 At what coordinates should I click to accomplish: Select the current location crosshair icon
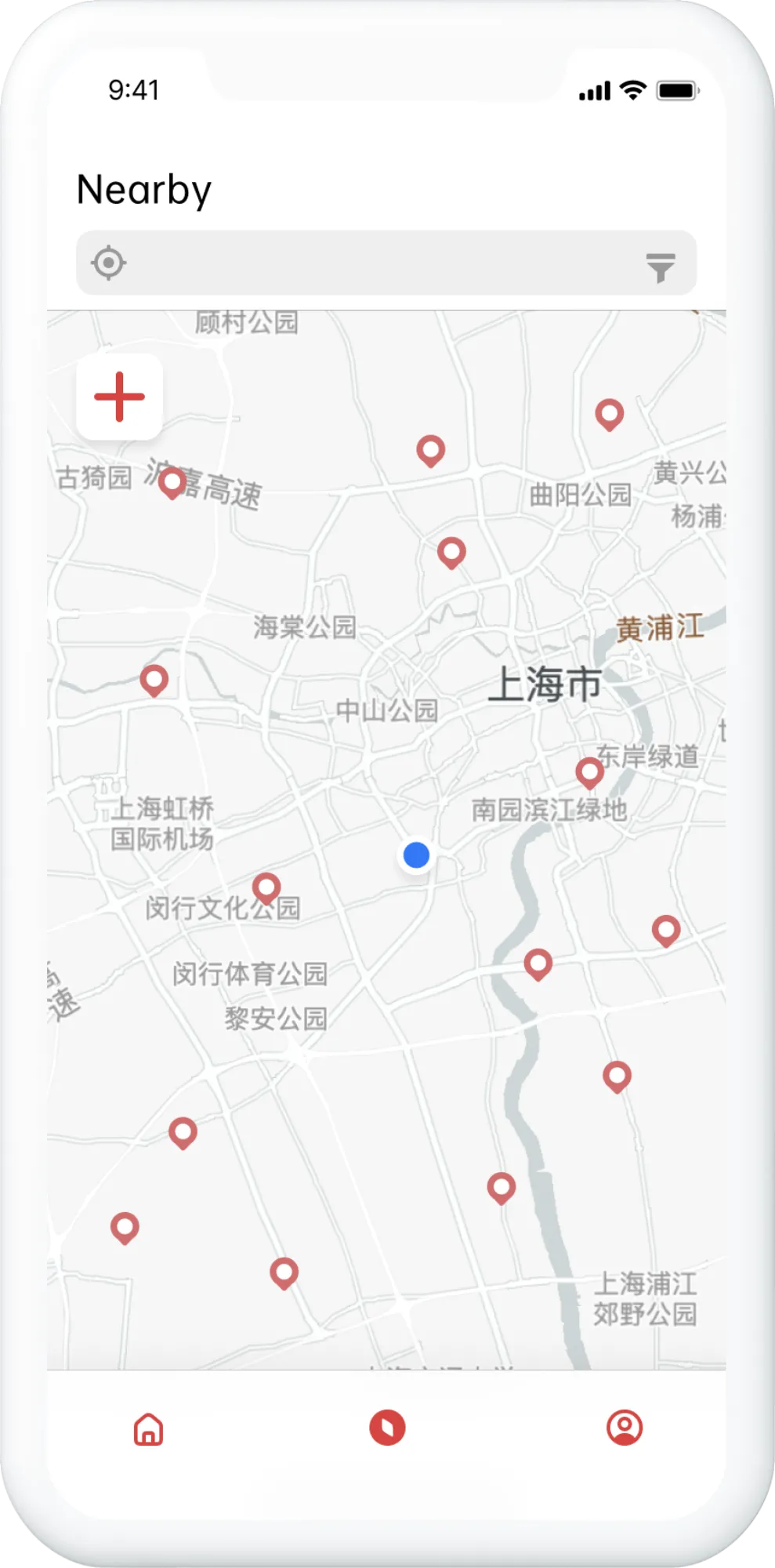point(110,263)
